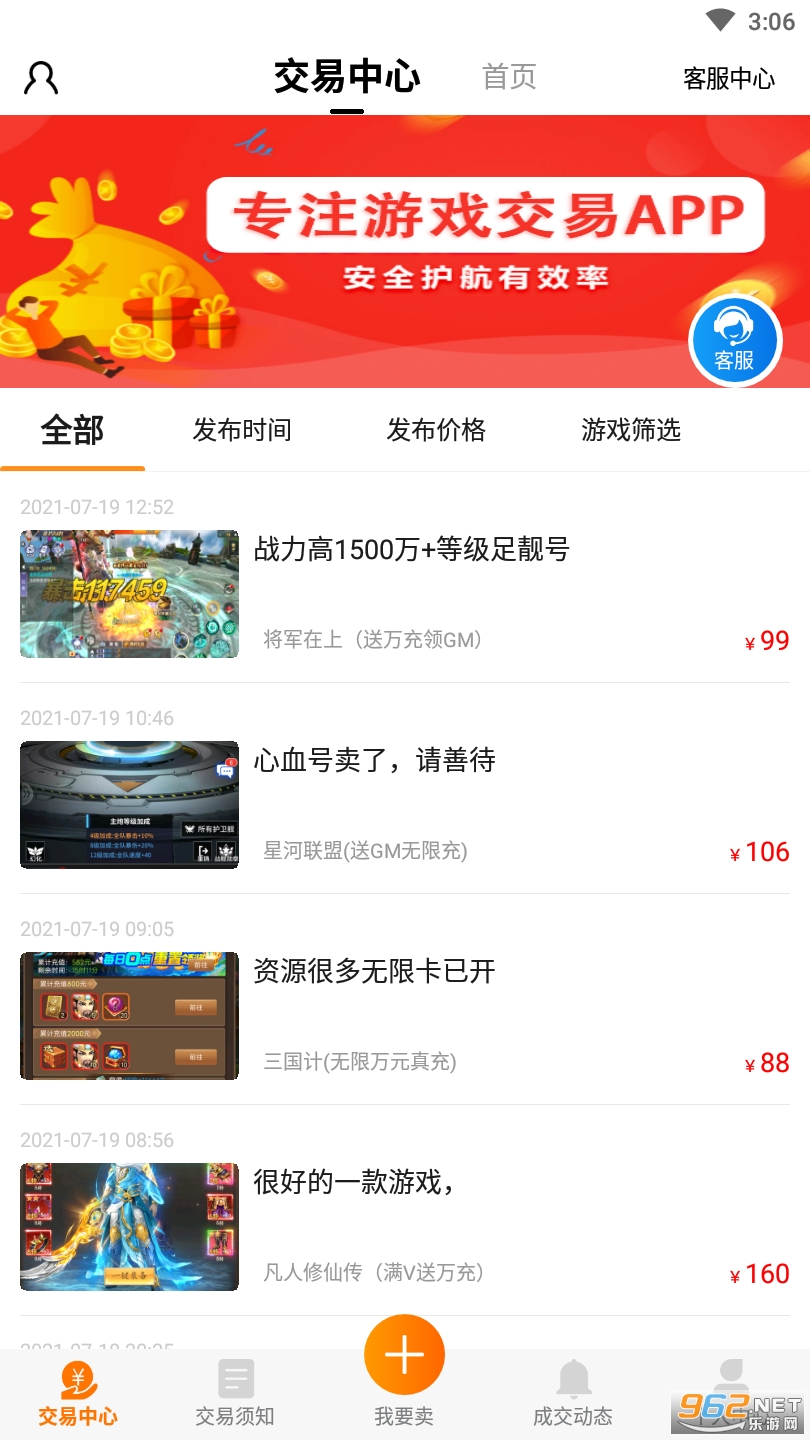Image resolution: width=810 pixels, height=1440 pixels.
Task: Sort listings by 发布价格
Action: (x=436, y=431)
